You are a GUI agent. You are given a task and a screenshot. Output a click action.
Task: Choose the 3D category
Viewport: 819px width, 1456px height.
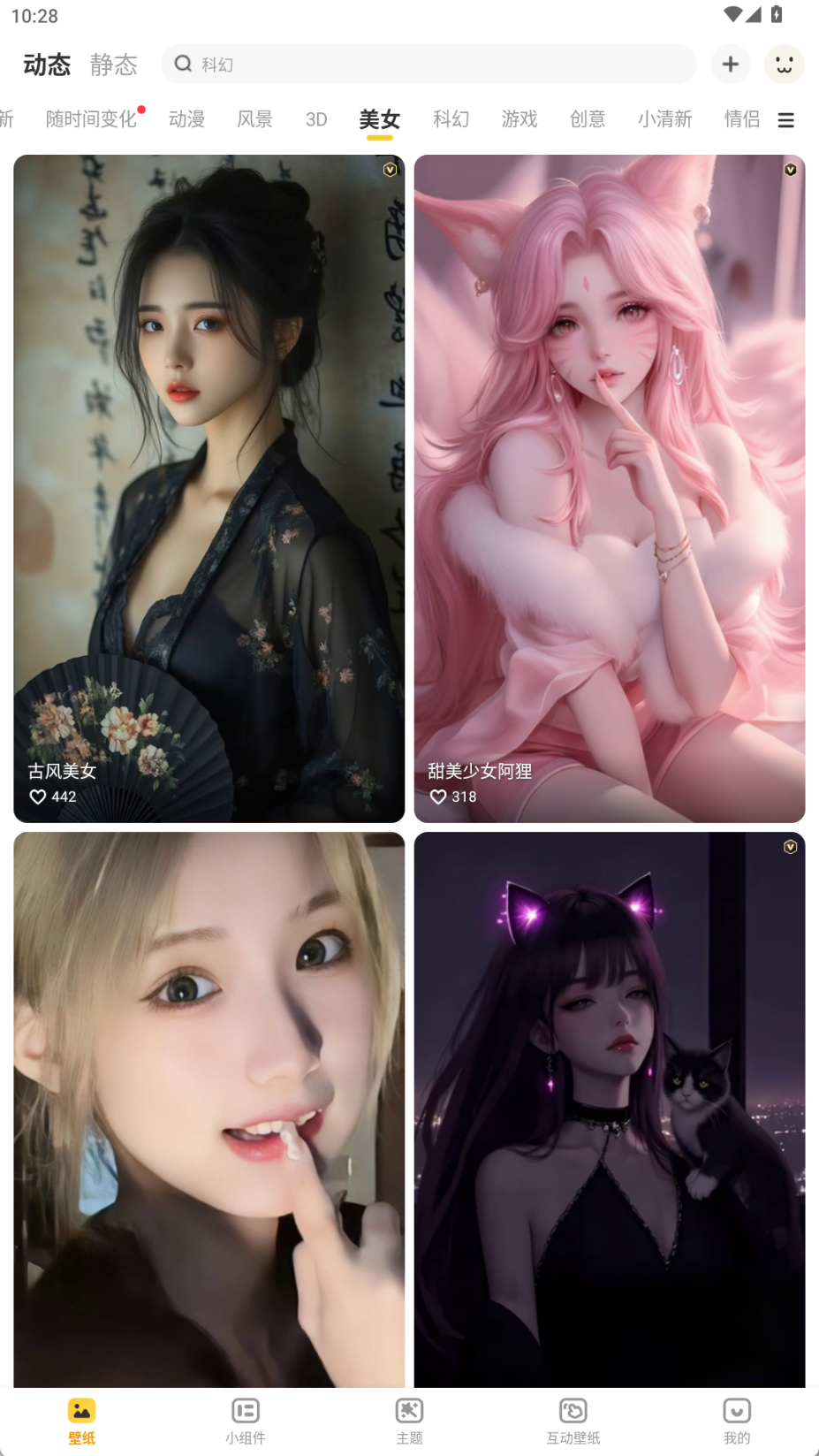click(x=316, y=119)
